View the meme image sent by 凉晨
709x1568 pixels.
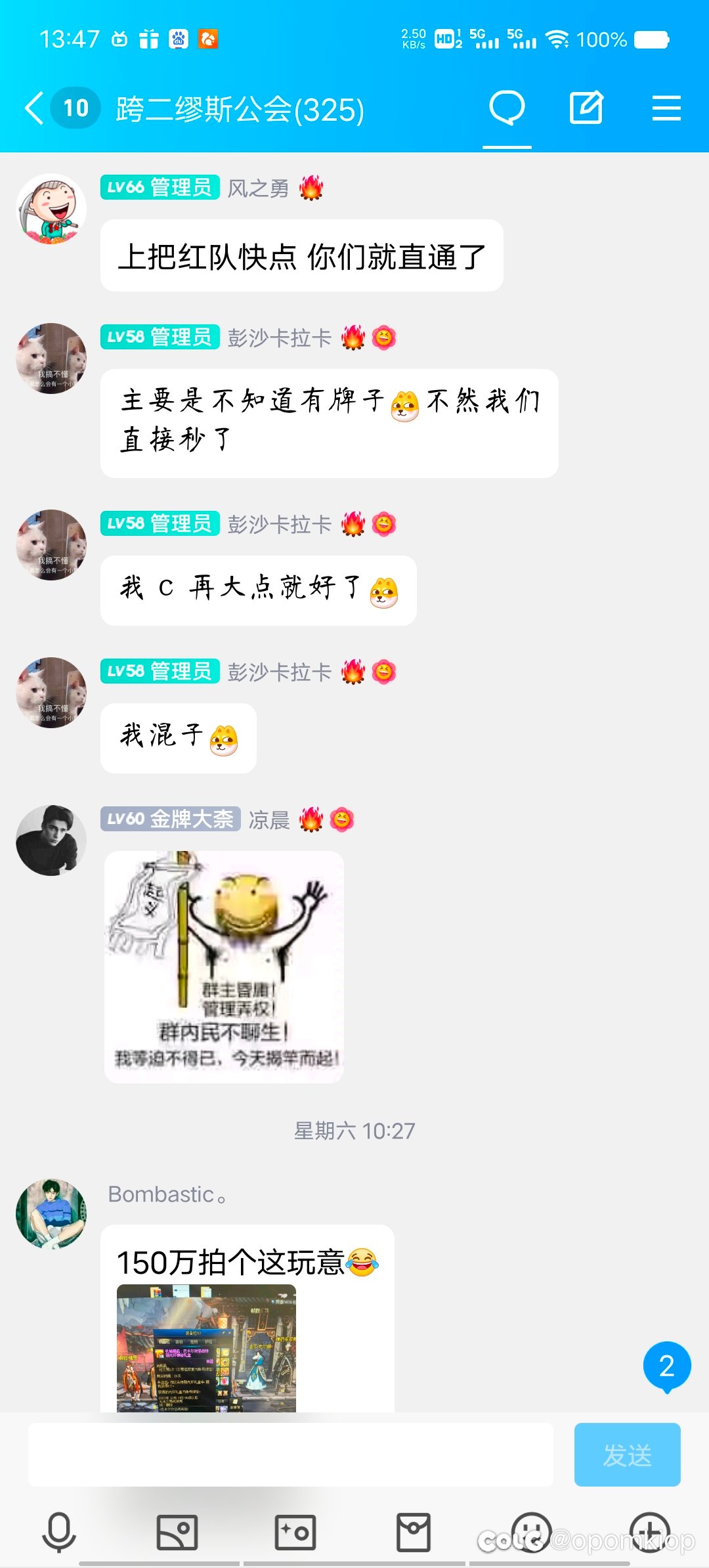click(x=224, y=967)
